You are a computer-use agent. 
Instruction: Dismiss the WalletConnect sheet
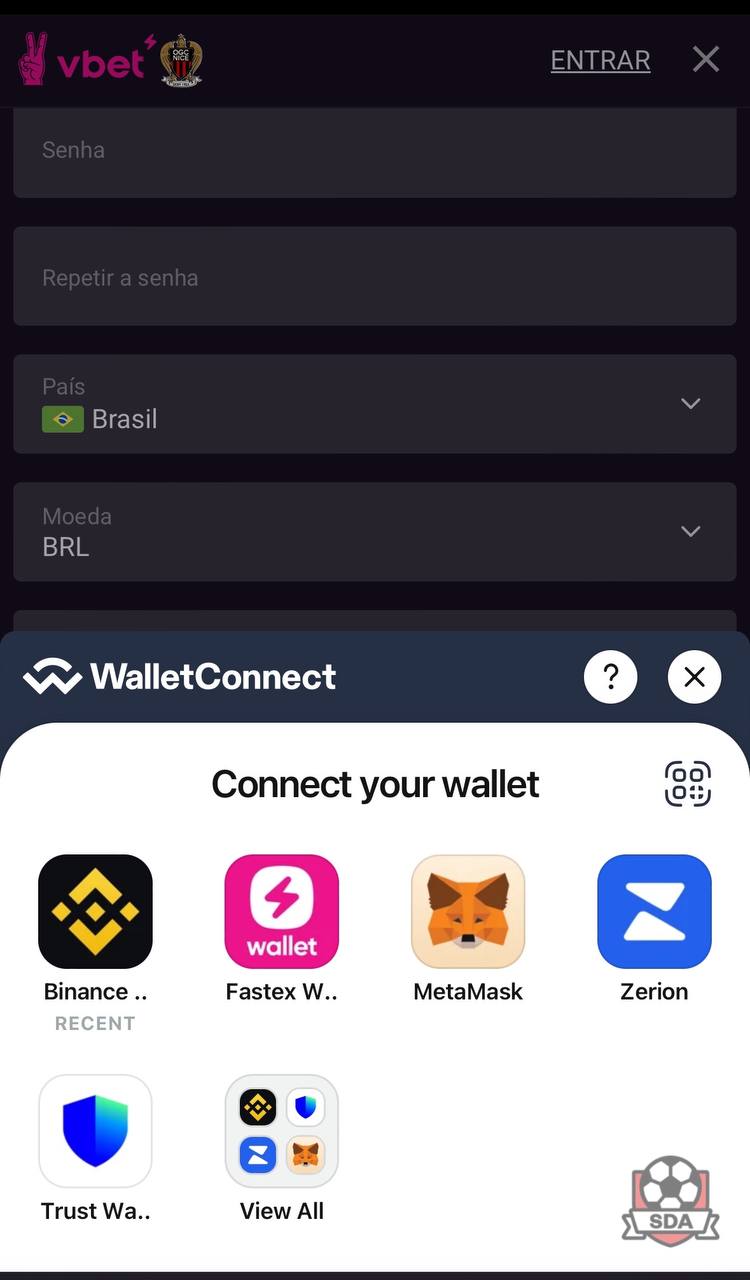coord(694,677)
